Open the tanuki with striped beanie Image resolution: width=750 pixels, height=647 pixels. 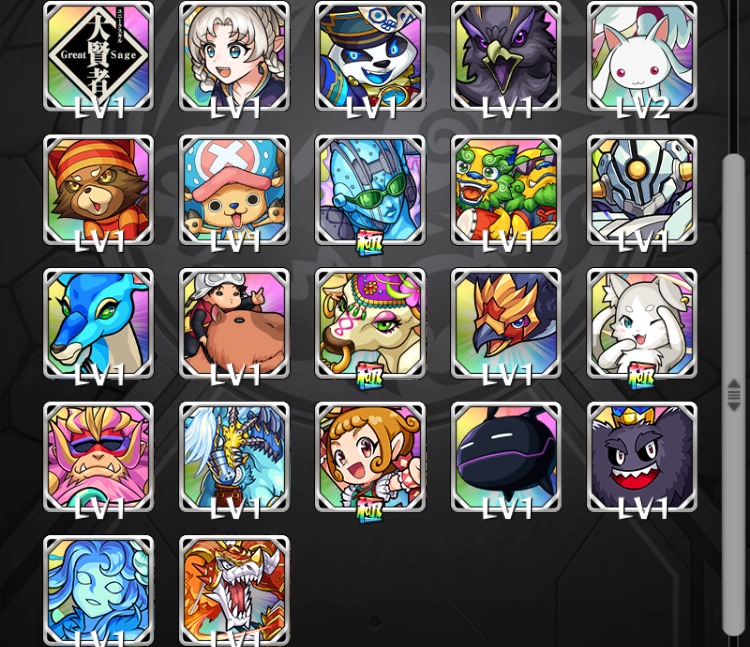98,190
